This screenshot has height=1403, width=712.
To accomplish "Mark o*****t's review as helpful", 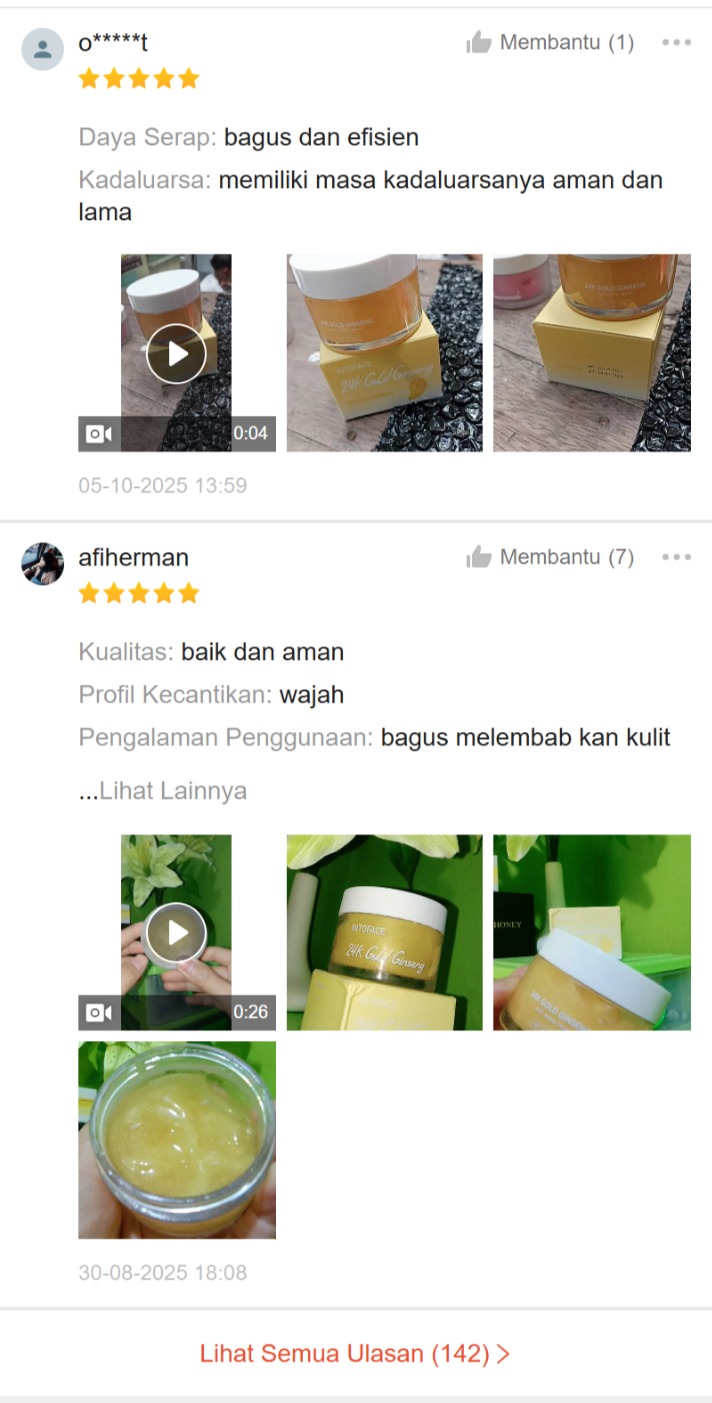I will [549, 43].
